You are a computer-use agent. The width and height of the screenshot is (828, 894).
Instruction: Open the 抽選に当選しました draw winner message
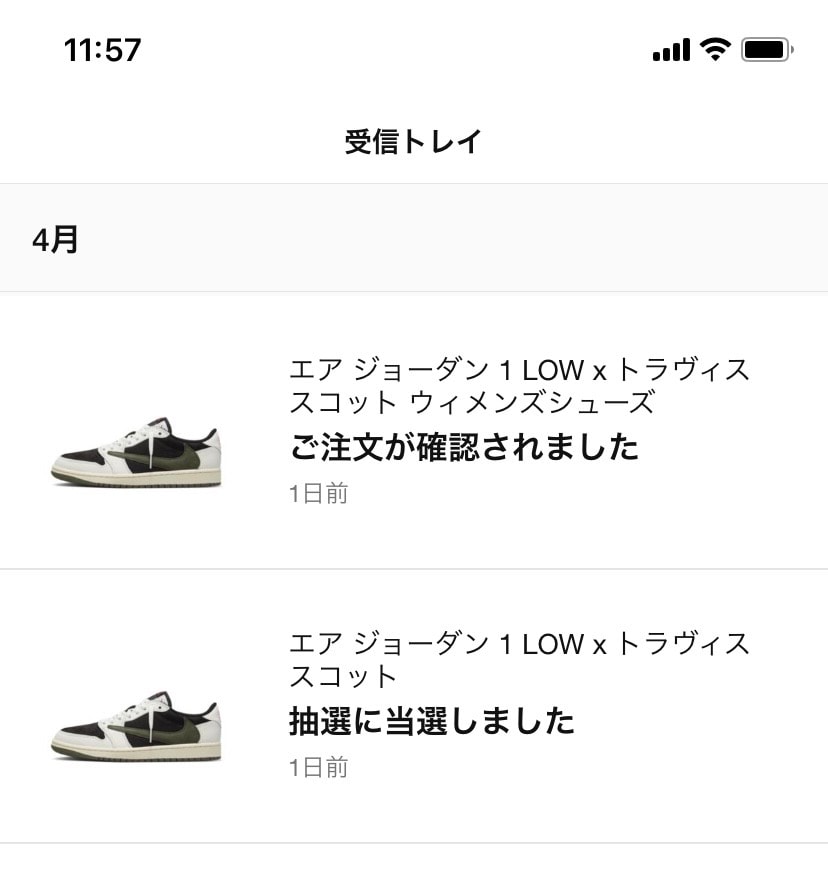[x=414, y=706]
